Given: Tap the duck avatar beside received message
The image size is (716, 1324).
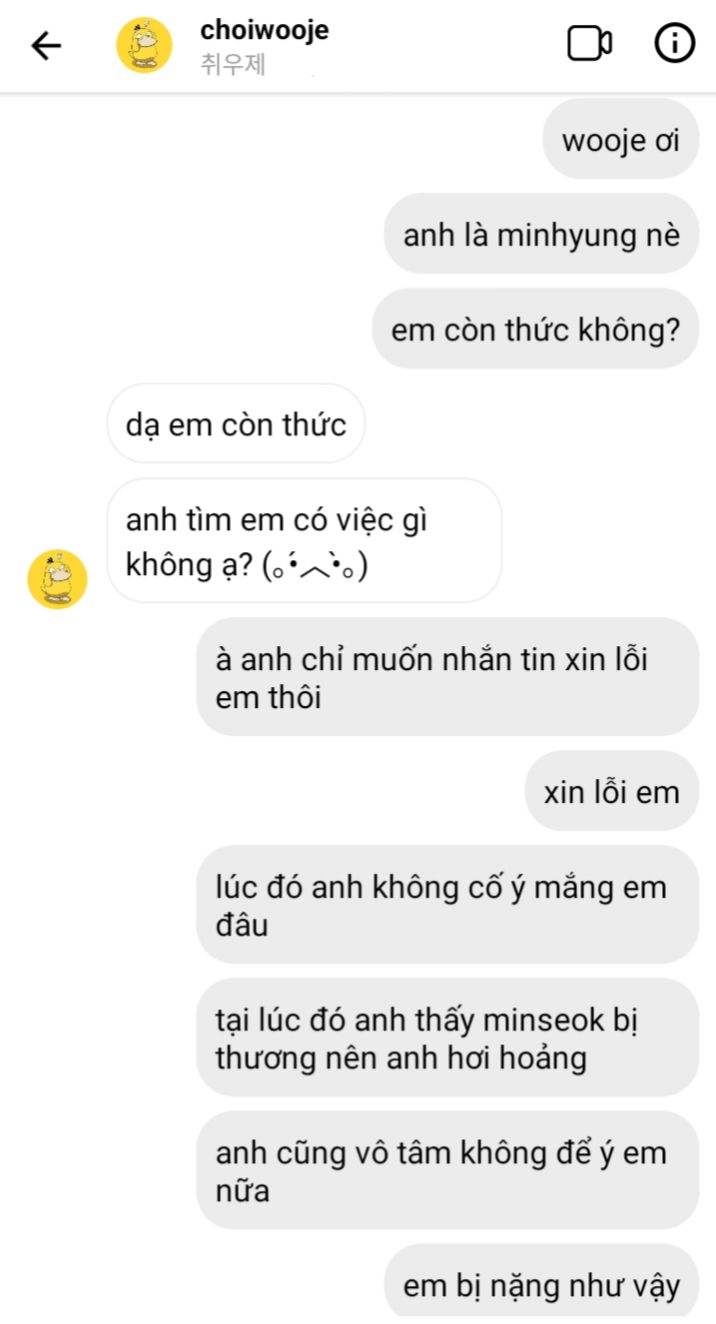Looking at the screenshot, I should (57, 579).
